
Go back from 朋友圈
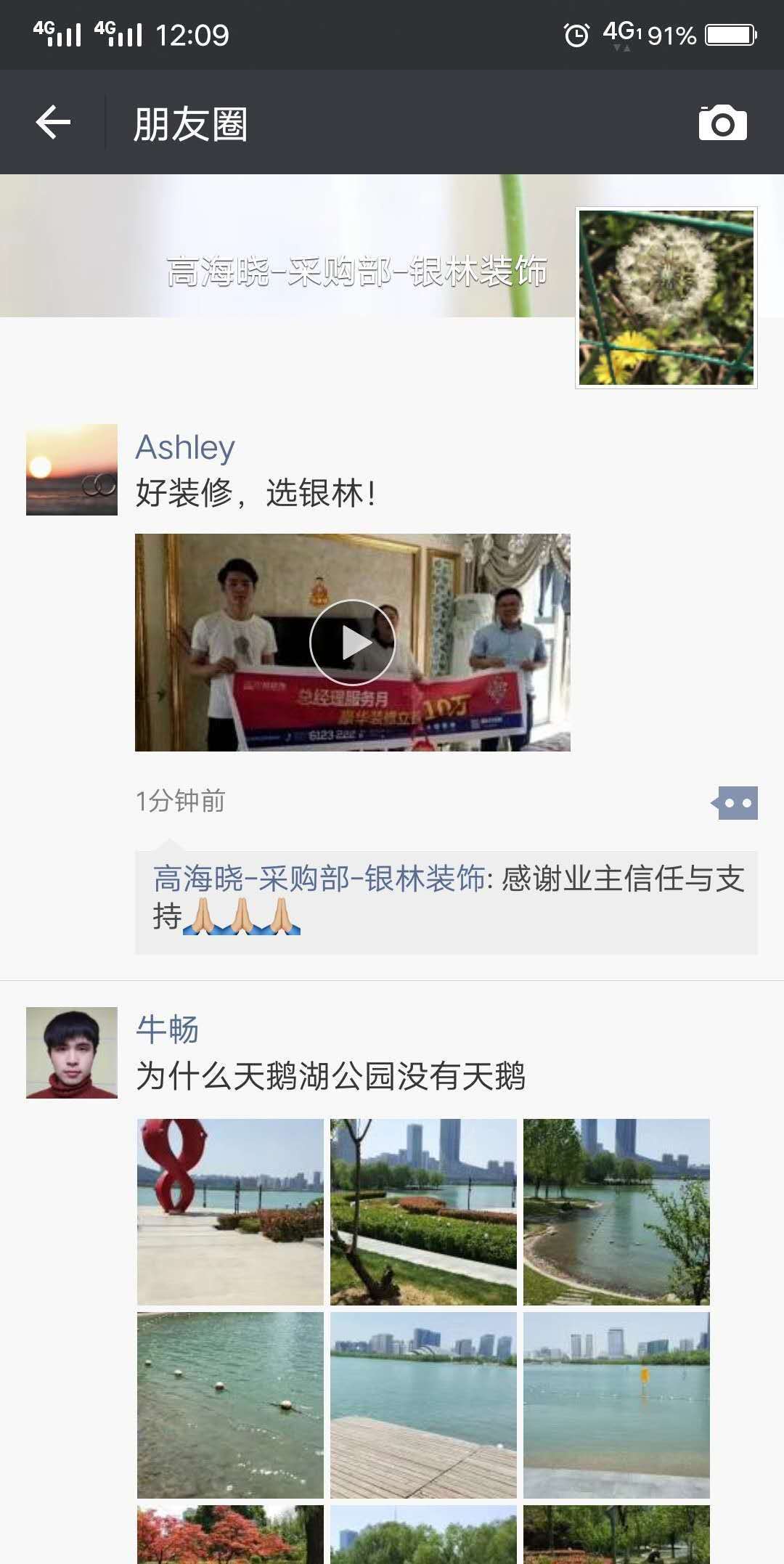(54, 122)
